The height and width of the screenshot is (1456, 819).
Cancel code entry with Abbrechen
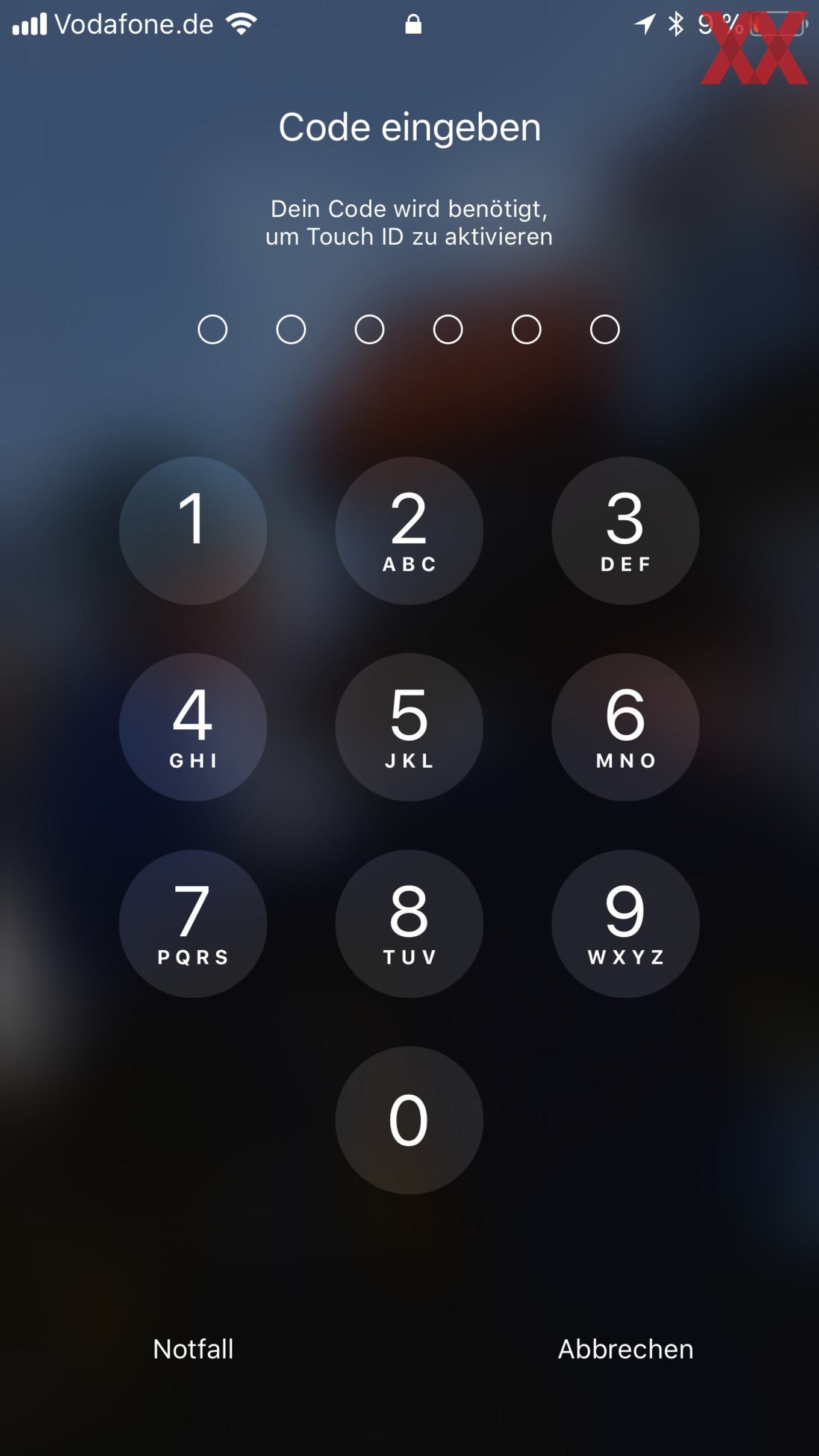pyautogui.click(x=626, y=1349)
